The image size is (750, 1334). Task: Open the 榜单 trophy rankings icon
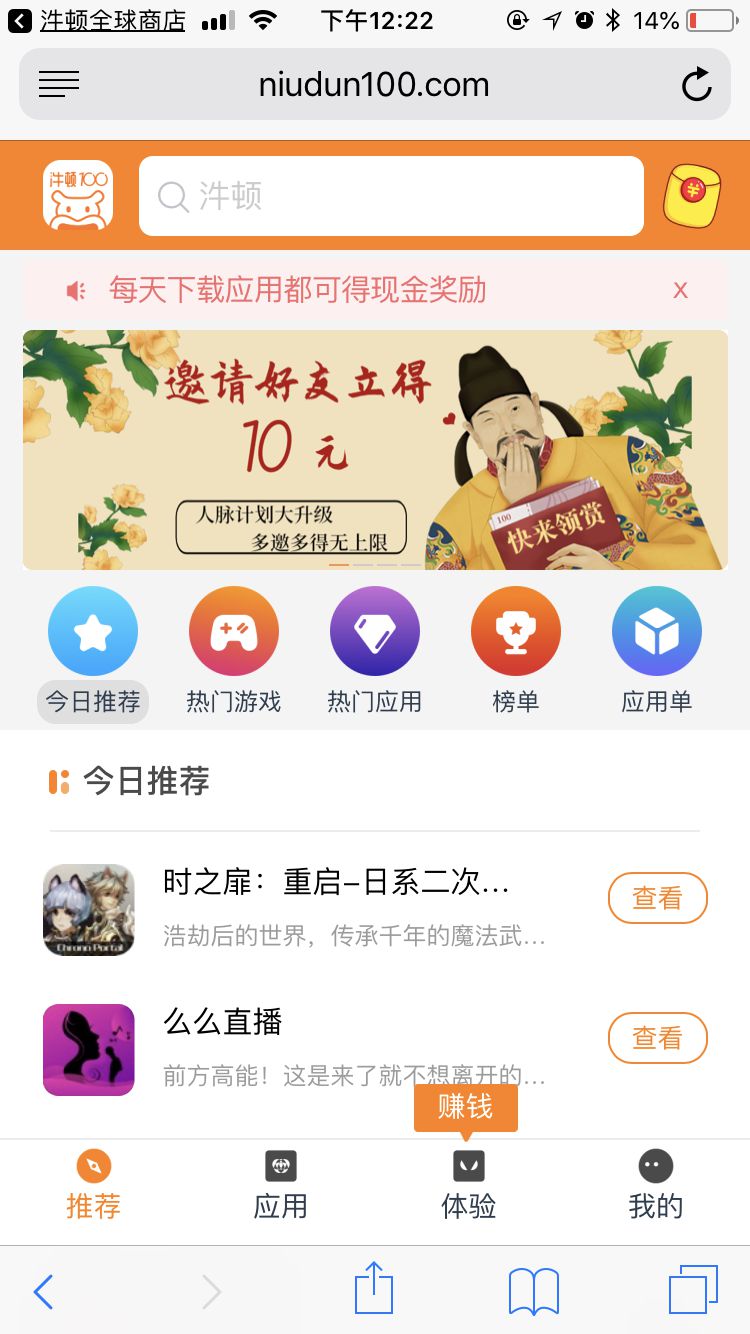pyautogui.click(x=516, y=630)
